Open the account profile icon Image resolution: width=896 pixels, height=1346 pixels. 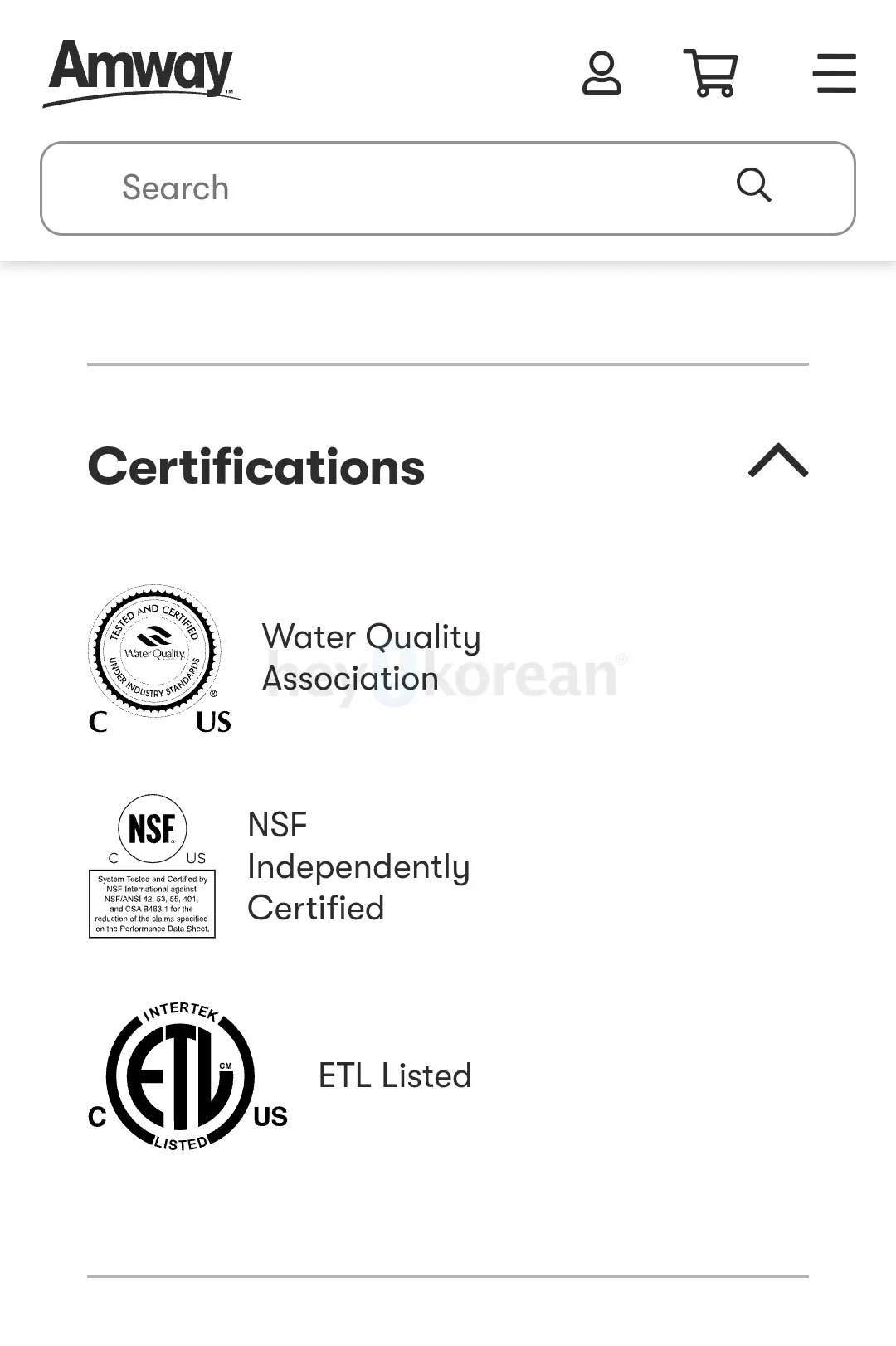click(x=601, y=73)
